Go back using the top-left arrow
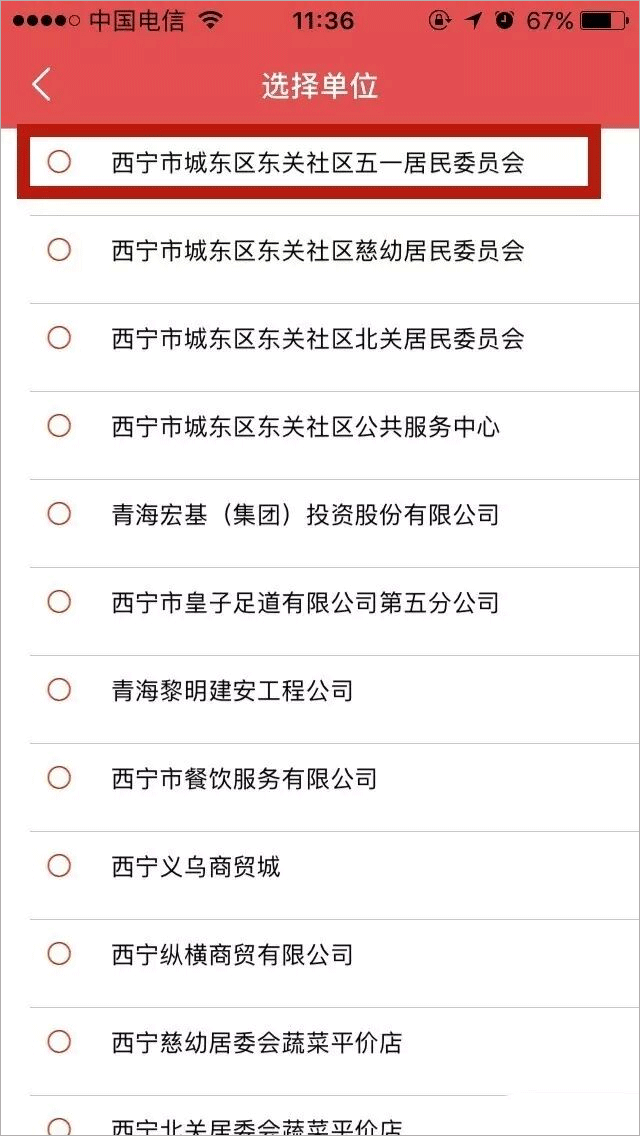Viewport: 640px width, 1136px height. click(x=41, y=85)
